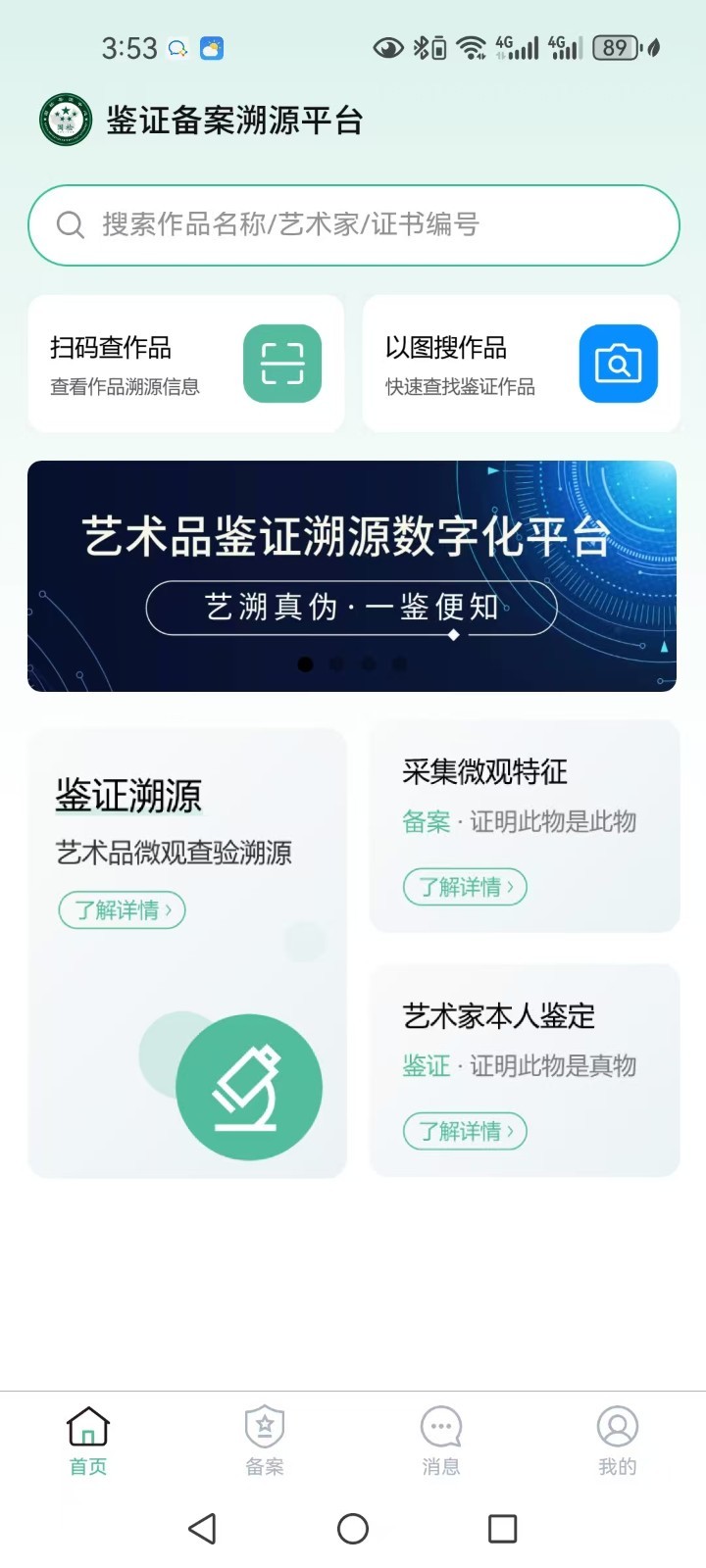Select the second carousel indicator dot
Image resolution: width=706 pixels, height=1568 pixels.
336,663
